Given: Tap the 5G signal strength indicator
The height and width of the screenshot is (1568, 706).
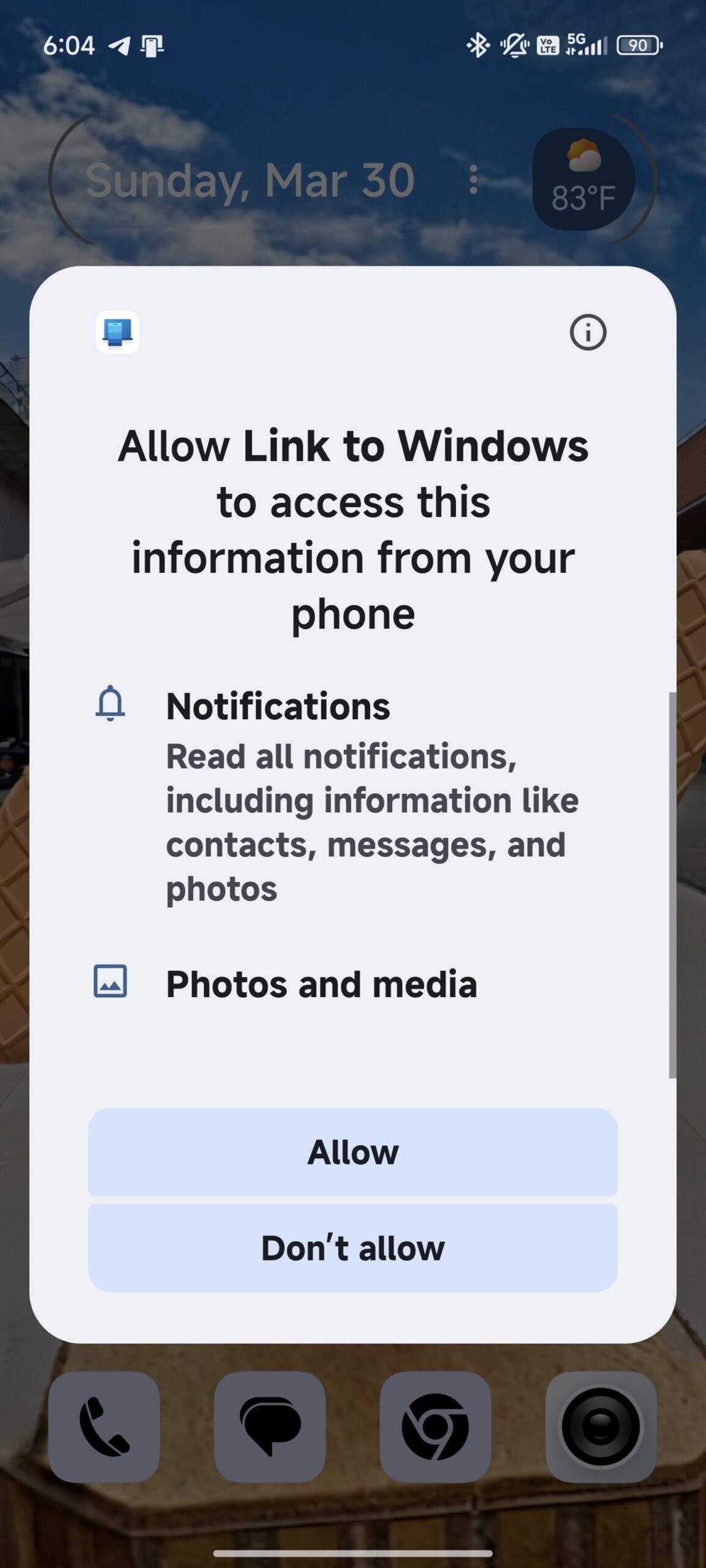Looking at the screenshot, I should (586, 45).
